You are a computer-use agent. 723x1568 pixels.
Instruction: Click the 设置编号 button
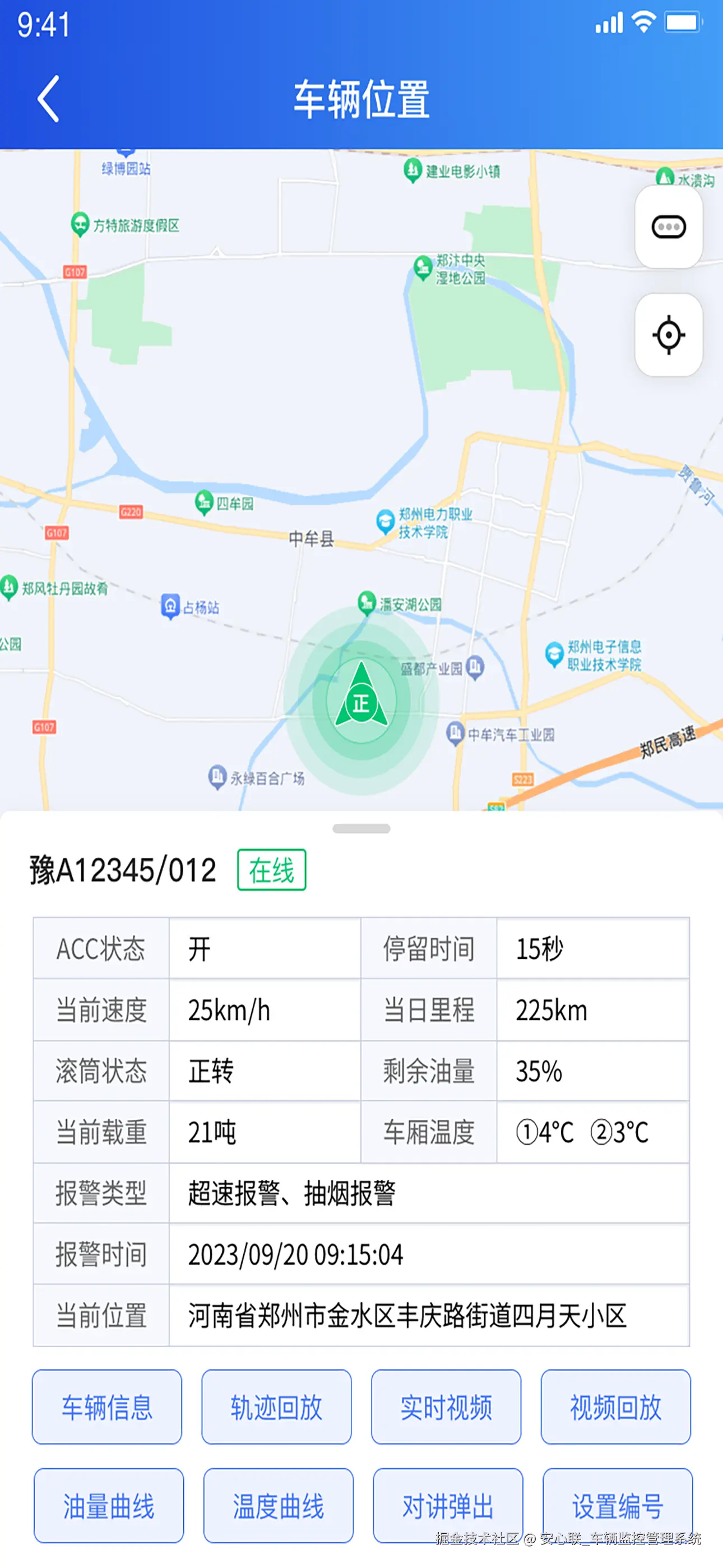coord(617,1505)
